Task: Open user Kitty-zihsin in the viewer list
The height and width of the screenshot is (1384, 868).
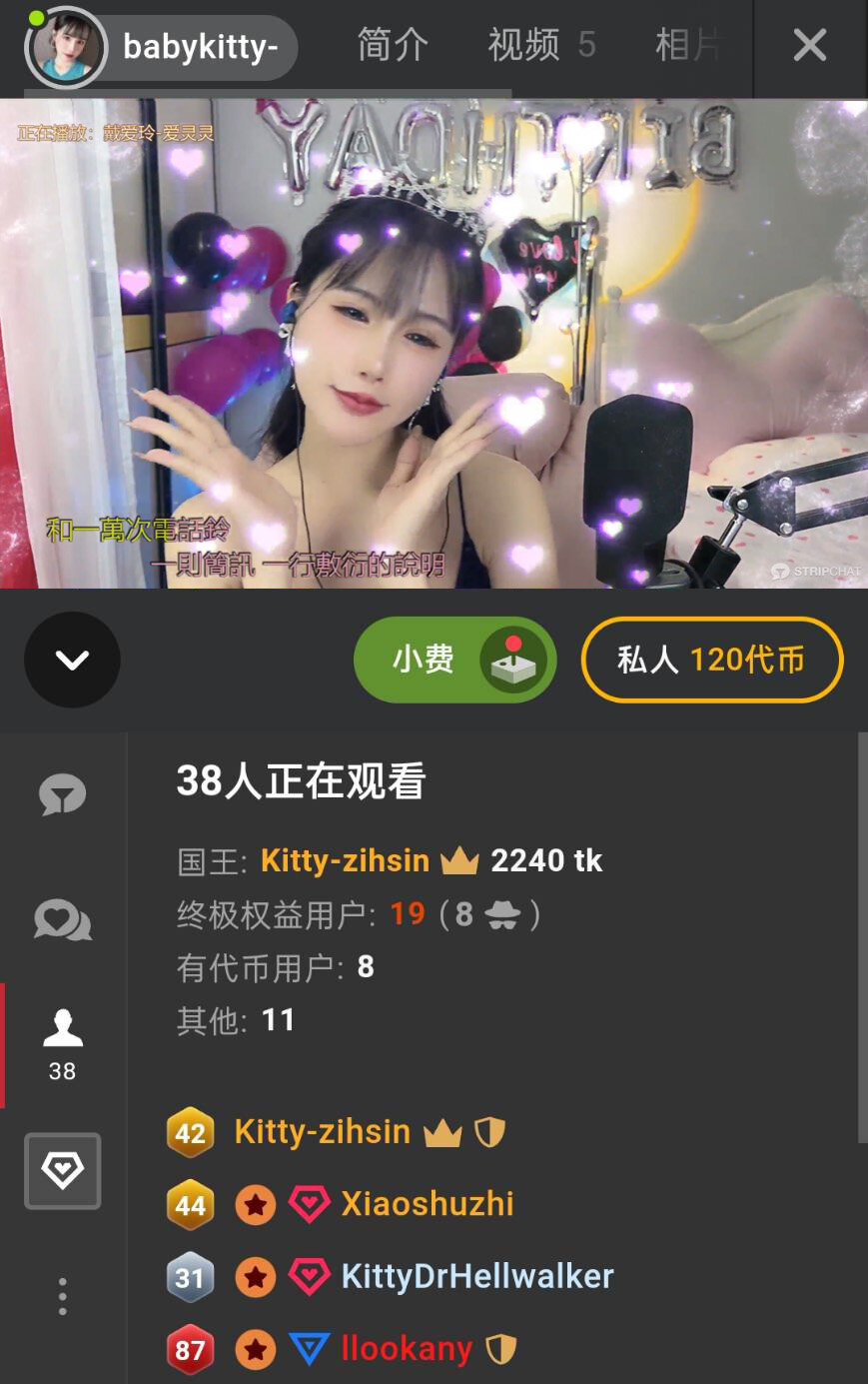Action: click(322, 1132)
